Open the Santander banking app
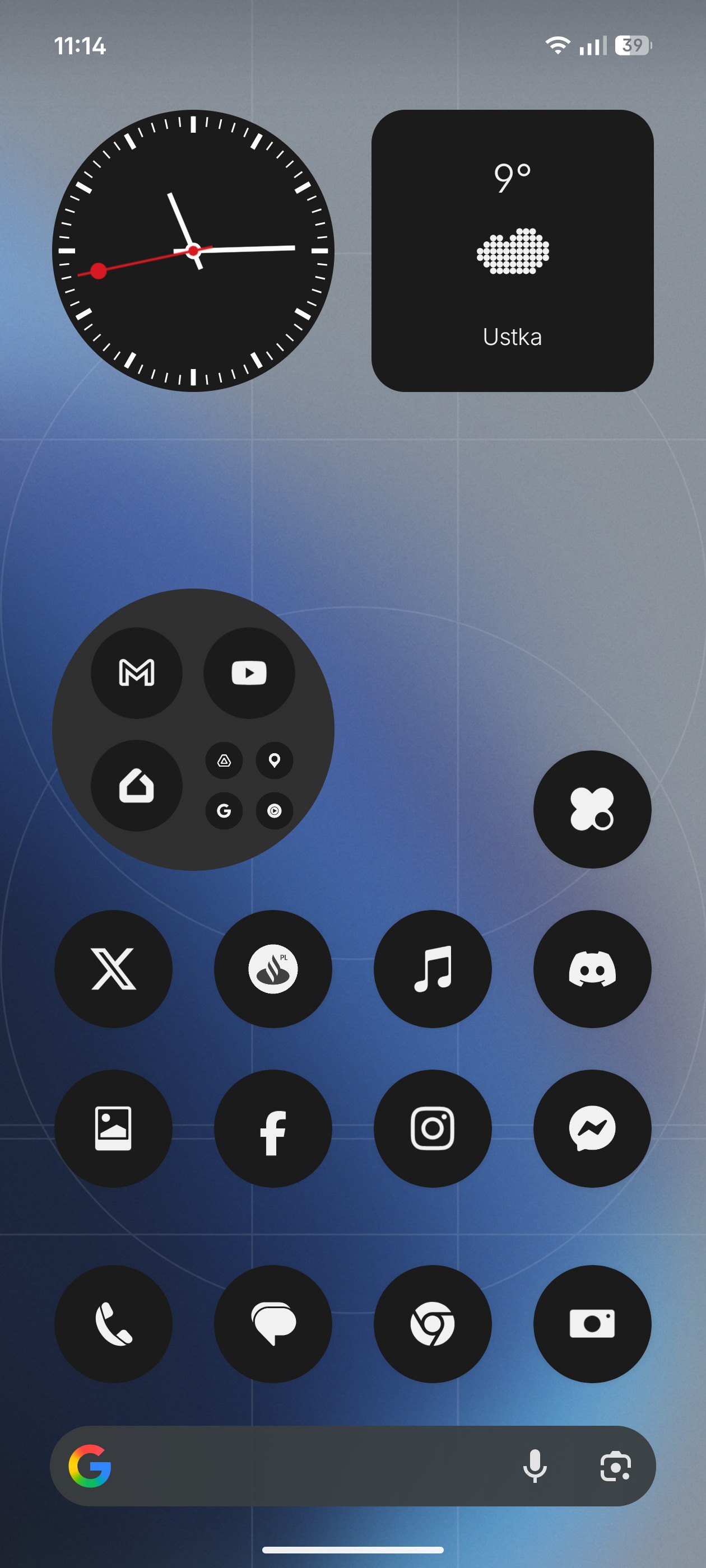The image size is (706, 1568). (x=273, y=968)
